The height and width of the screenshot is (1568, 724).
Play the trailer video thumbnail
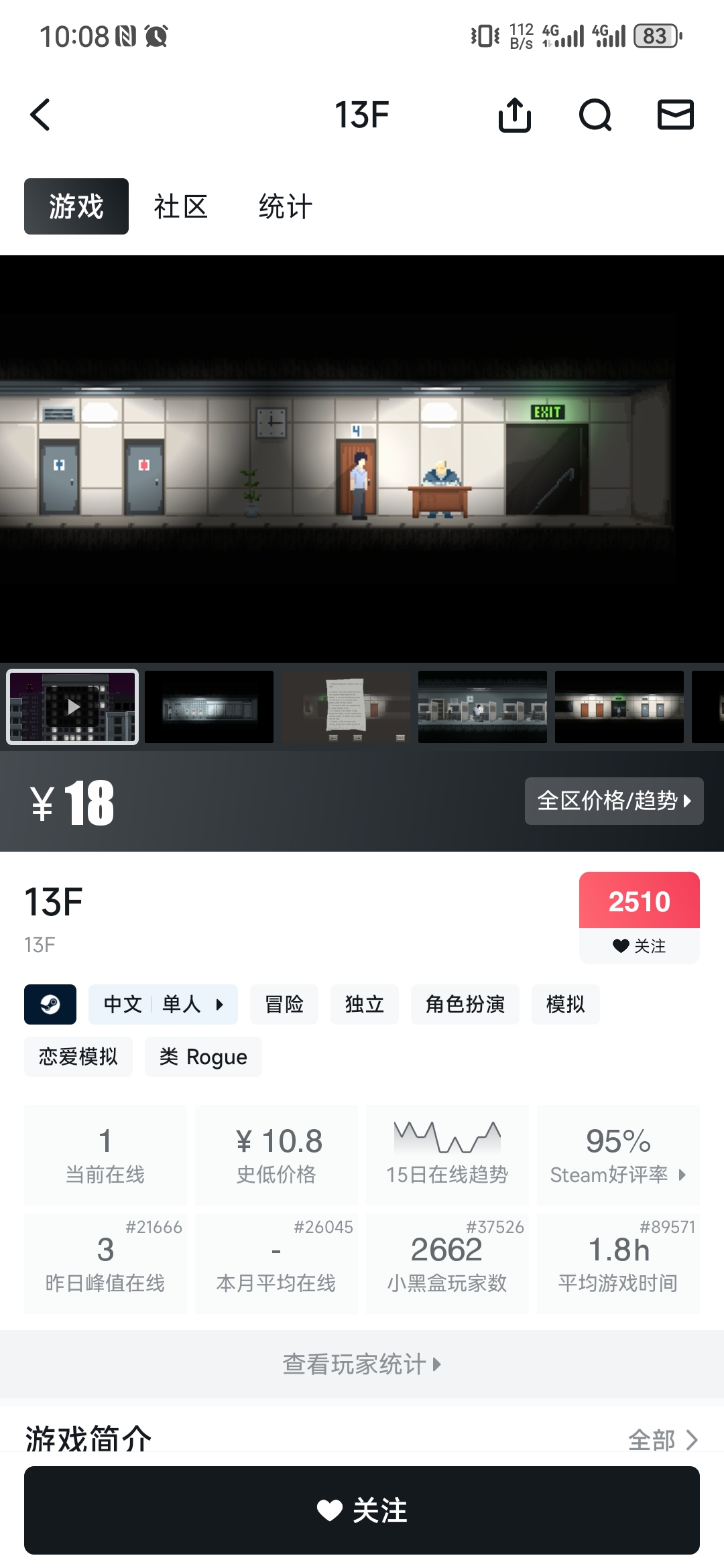point(72,707)
